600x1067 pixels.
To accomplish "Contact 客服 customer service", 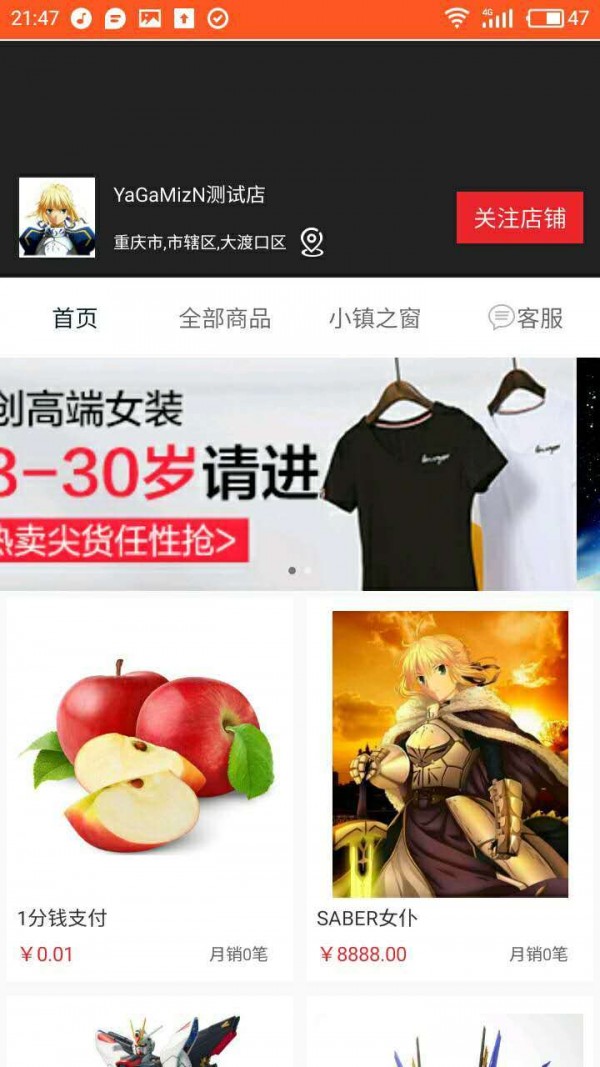I will pyautogui.click(x=526, y=319).
